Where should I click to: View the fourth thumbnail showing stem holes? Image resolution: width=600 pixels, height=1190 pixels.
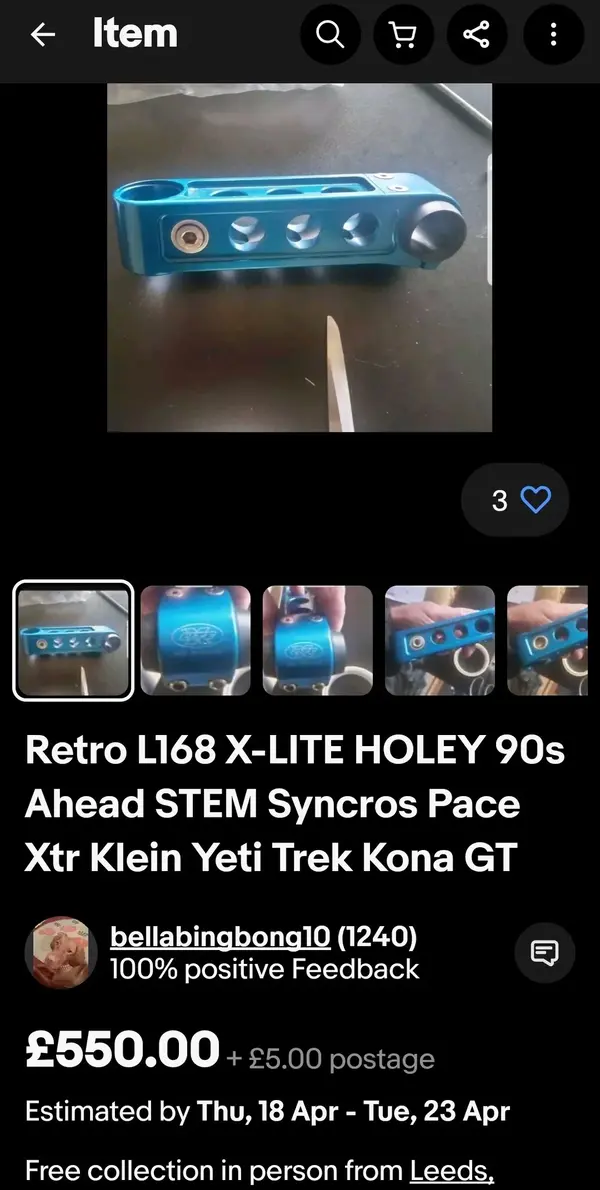pos(439,640)
